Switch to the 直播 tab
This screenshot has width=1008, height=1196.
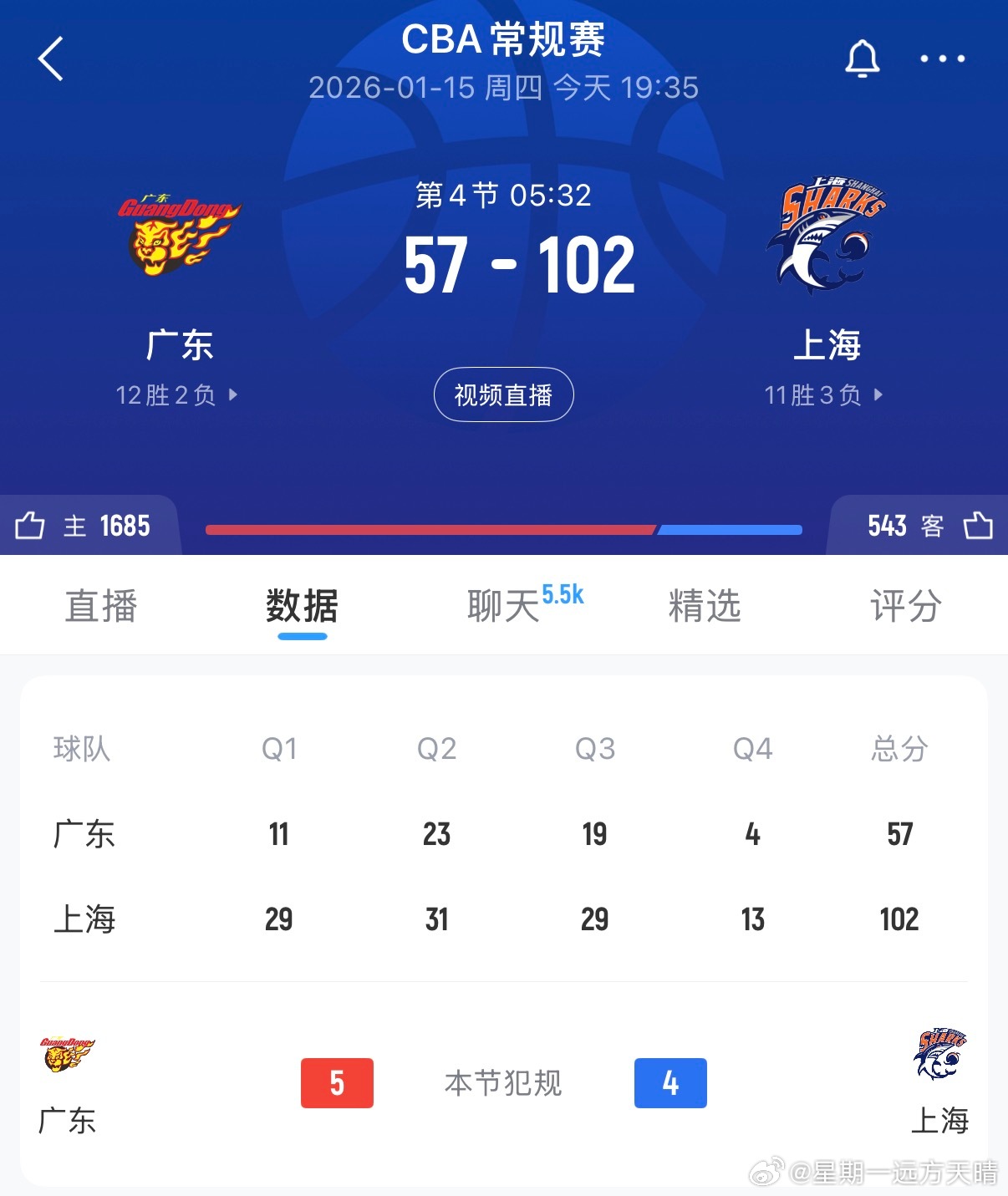[x=100, y=608]
